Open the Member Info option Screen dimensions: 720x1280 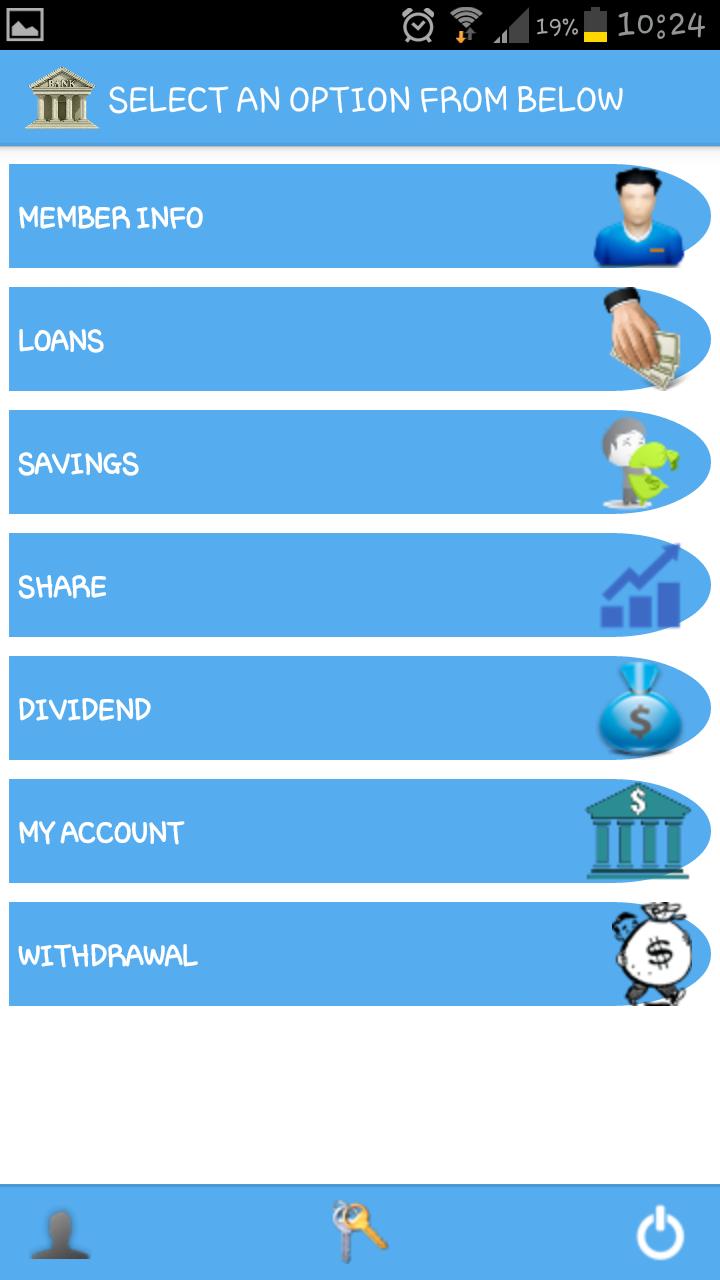pos(300,214)
